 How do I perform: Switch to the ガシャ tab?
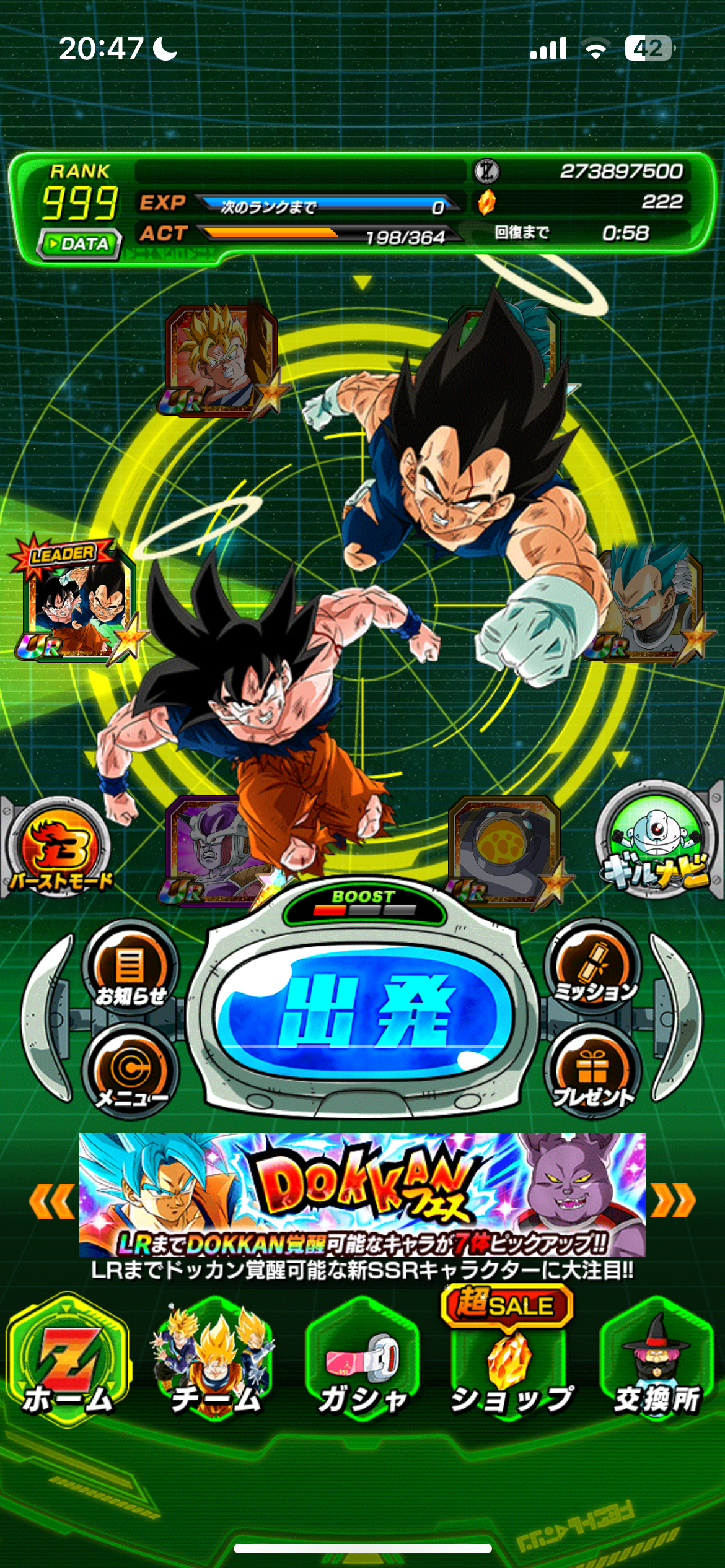(x=362, y=1360)
